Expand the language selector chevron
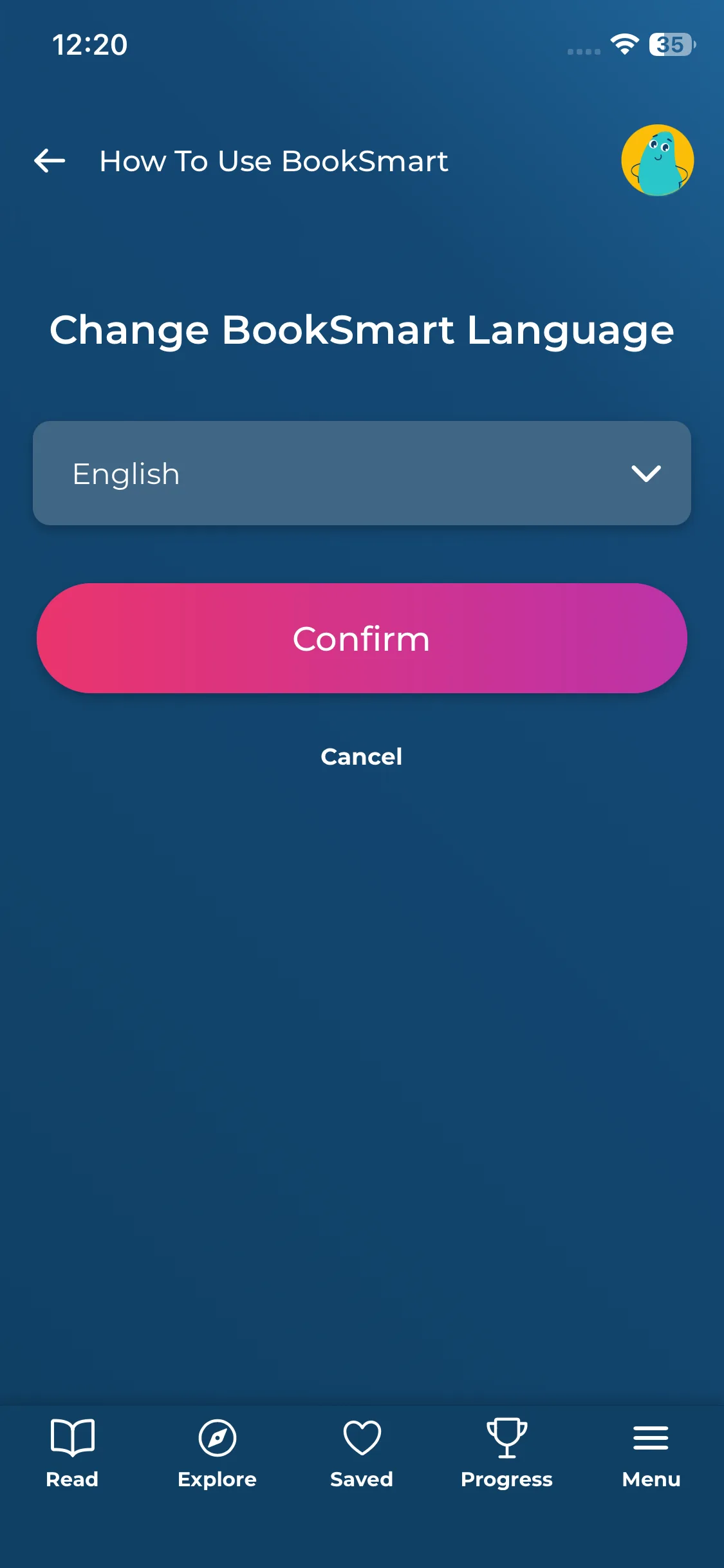 point(645,473)
